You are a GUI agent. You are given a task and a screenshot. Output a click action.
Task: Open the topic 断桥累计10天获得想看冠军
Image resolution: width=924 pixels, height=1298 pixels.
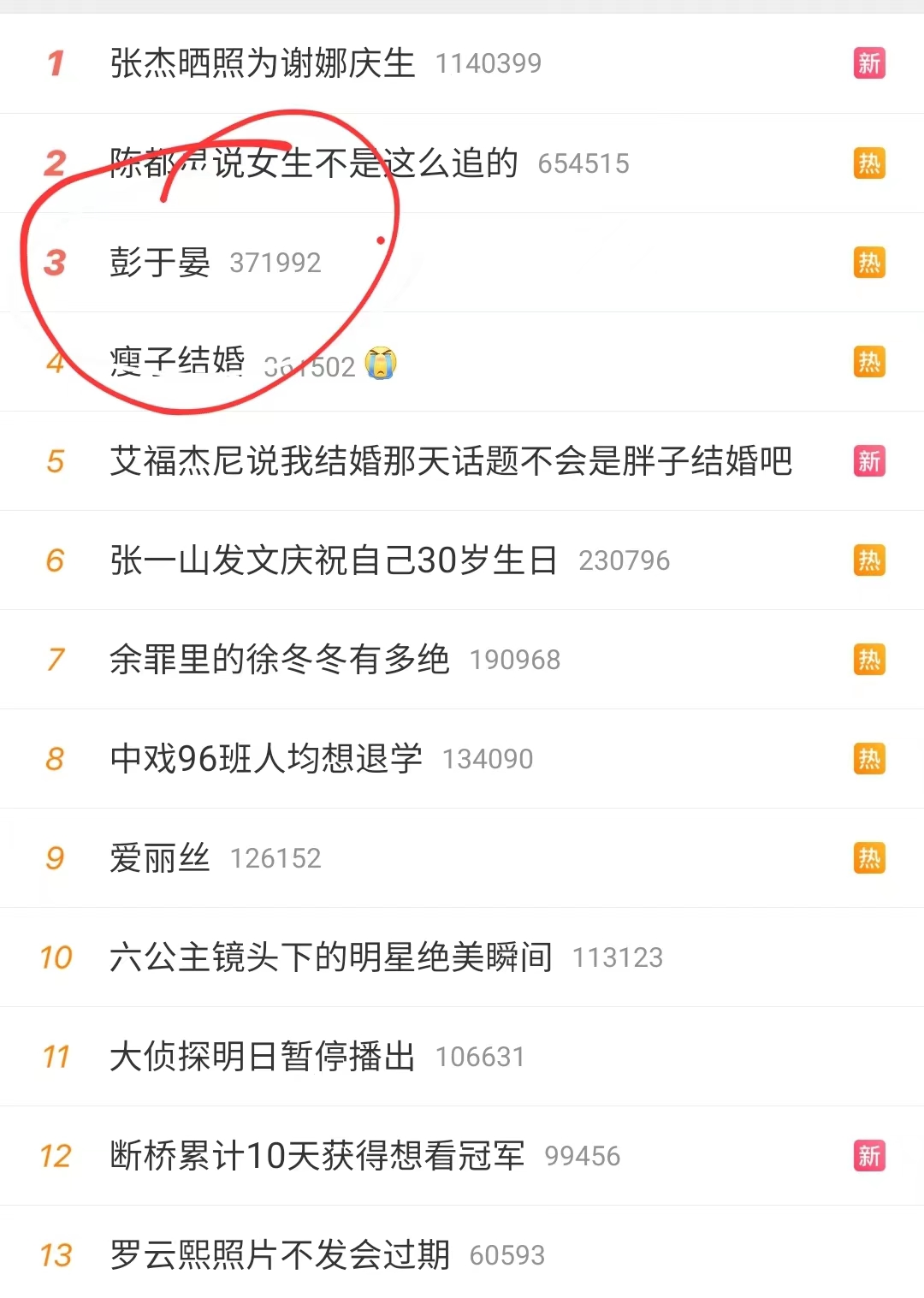tap(317, 1156)
